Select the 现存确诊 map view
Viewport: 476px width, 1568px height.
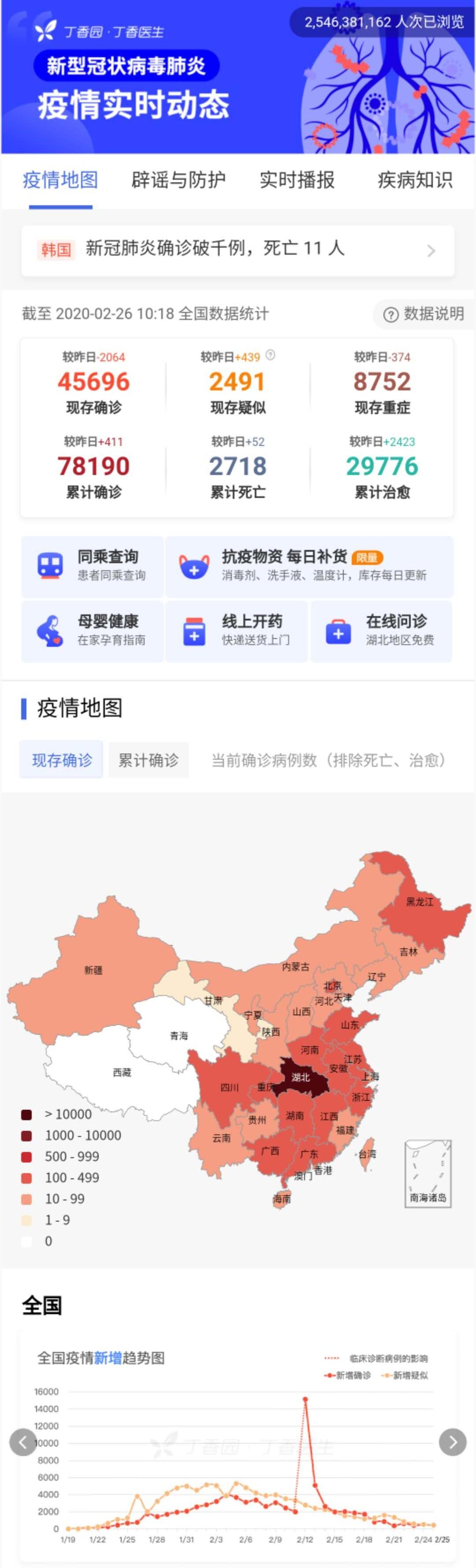pos(61,760)
